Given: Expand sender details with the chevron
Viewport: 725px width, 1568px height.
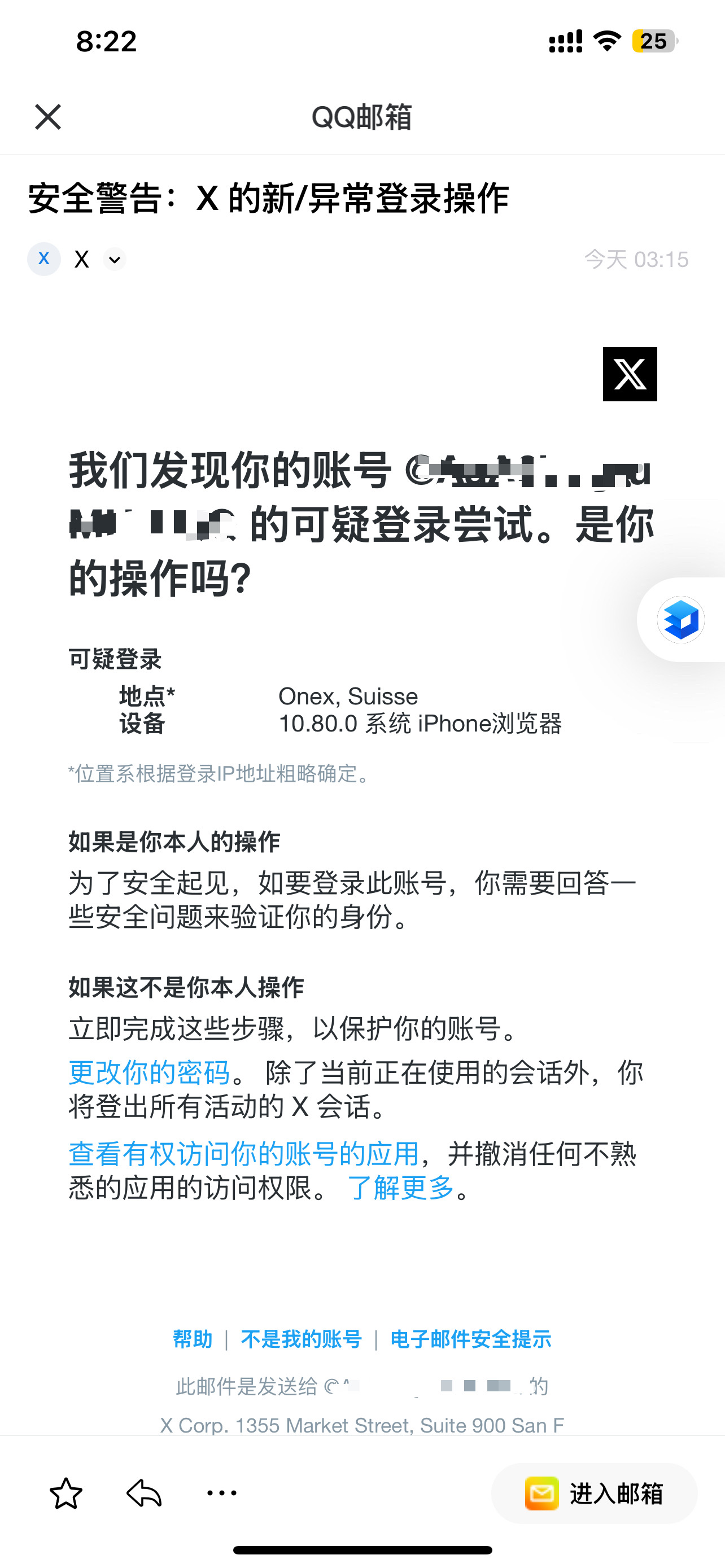Looking at the screenshot, I should (115, 260).
